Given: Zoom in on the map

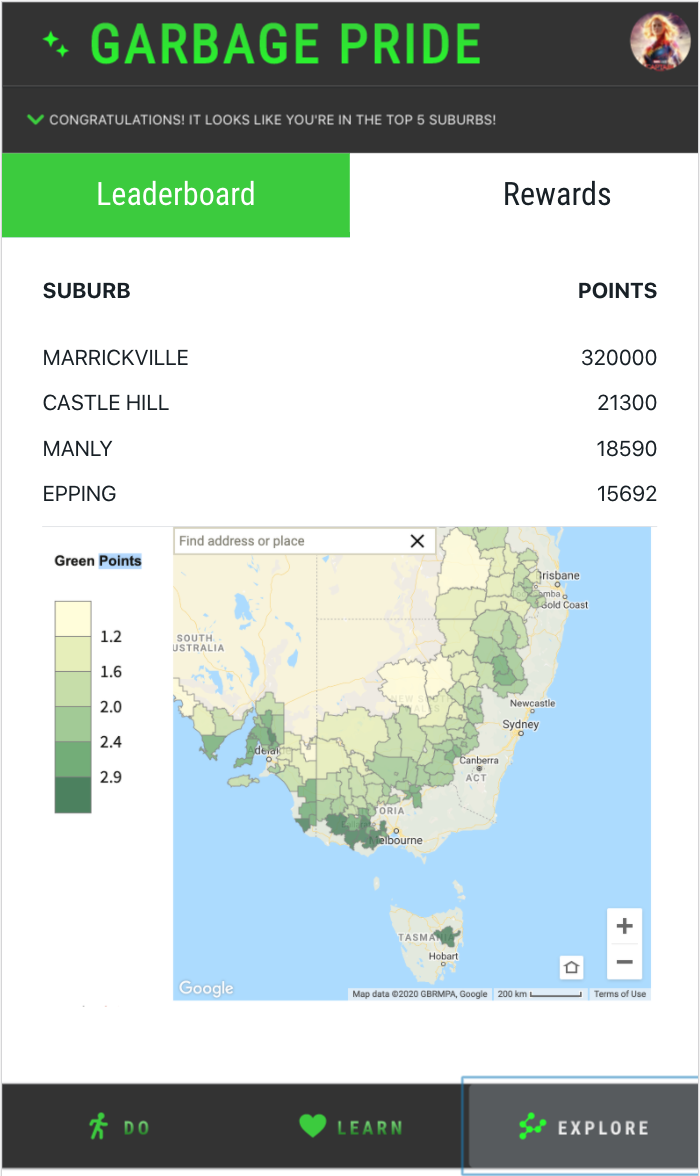Looking at the screenshot, I should [624, 926].
